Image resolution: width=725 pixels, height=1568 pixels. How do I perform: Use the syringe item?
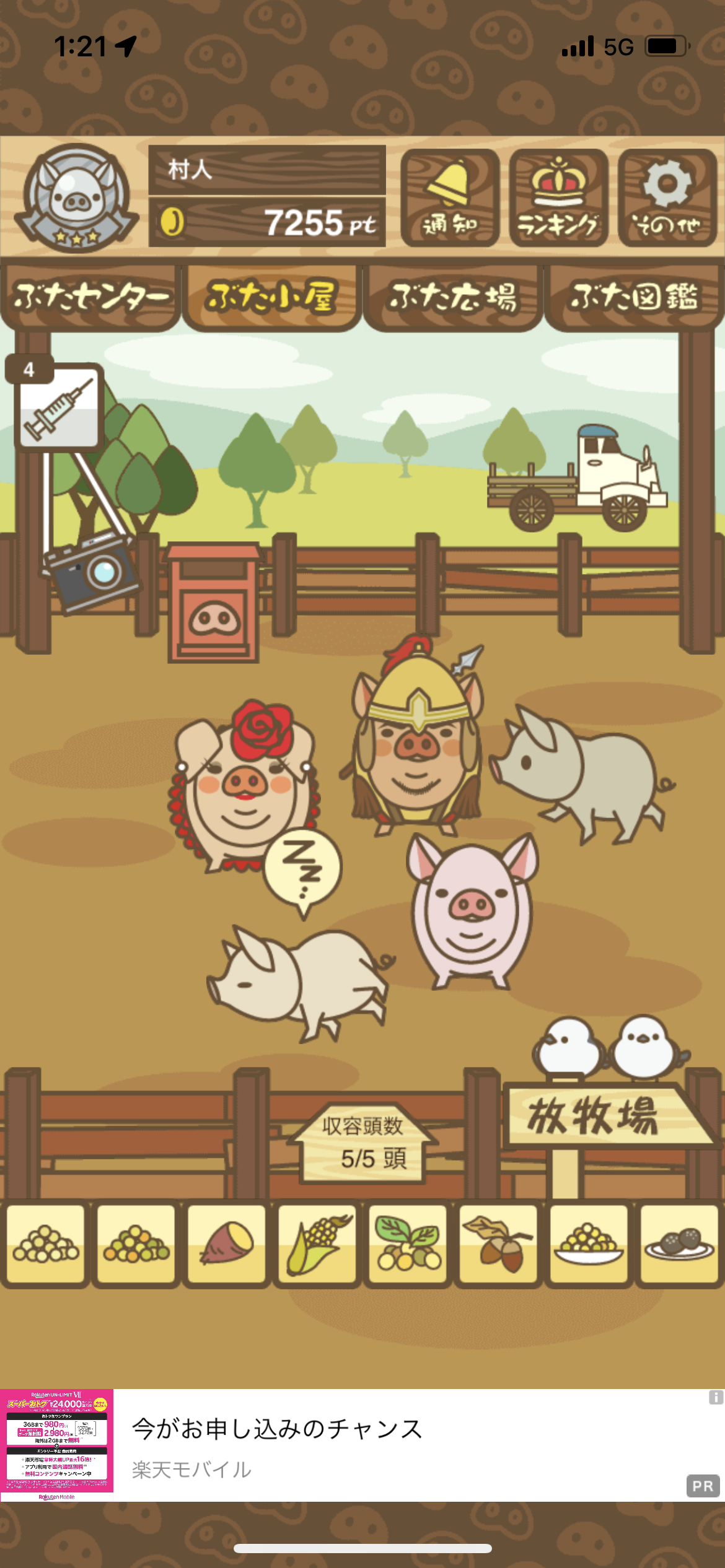pos(58,407)
